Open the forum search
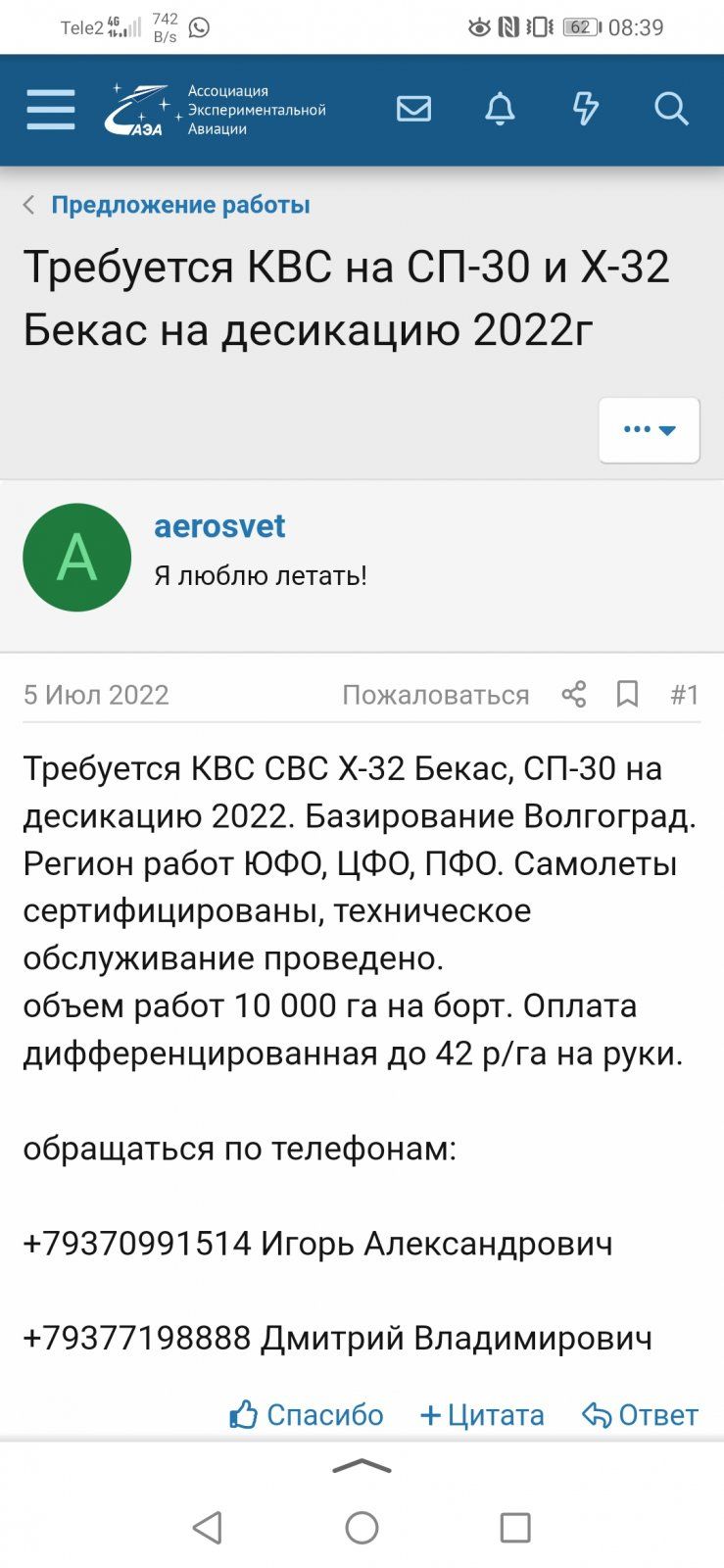This screenshot has height=1568, width=724. (671, 109)
